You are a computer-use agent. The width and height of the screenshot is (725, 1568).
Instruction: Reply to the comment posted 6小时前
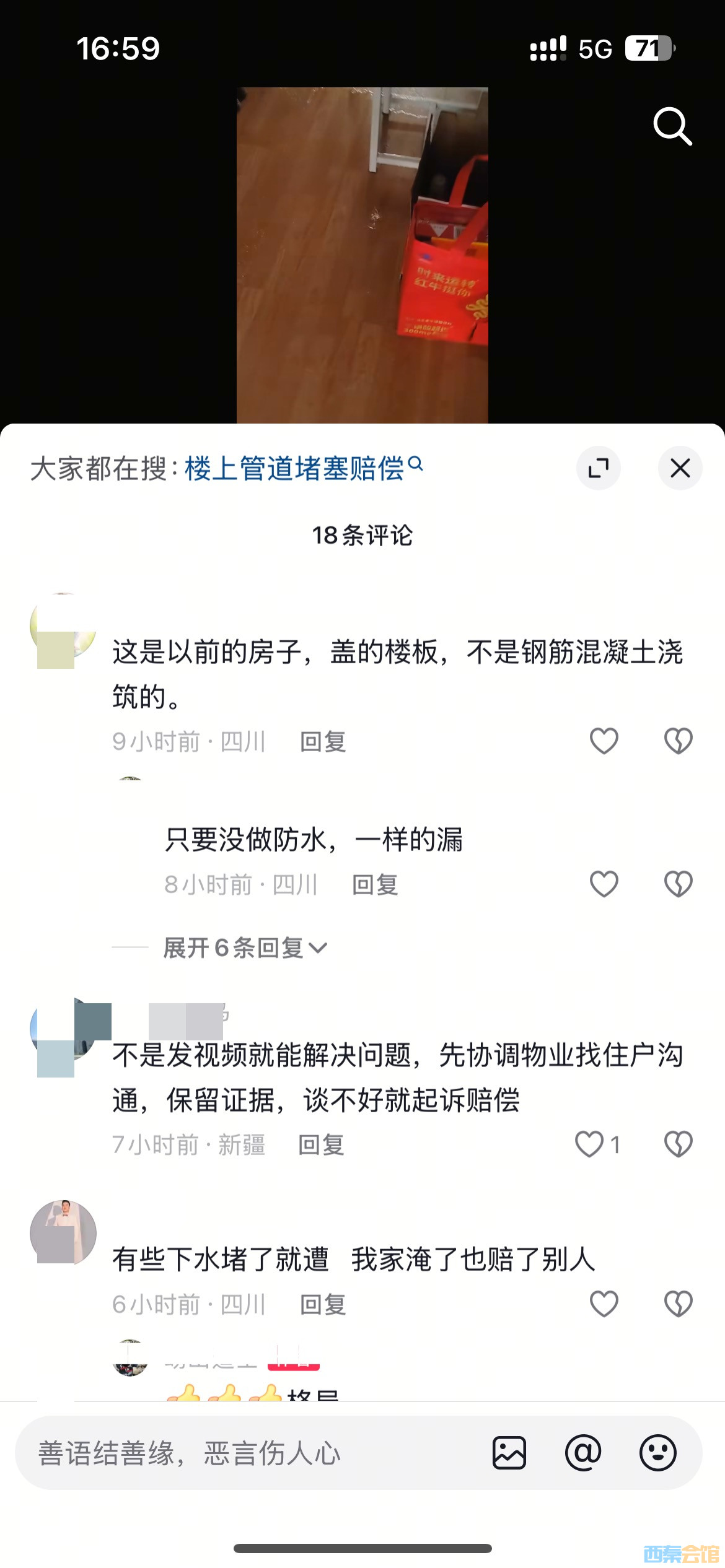click(x=322, y=1305)
